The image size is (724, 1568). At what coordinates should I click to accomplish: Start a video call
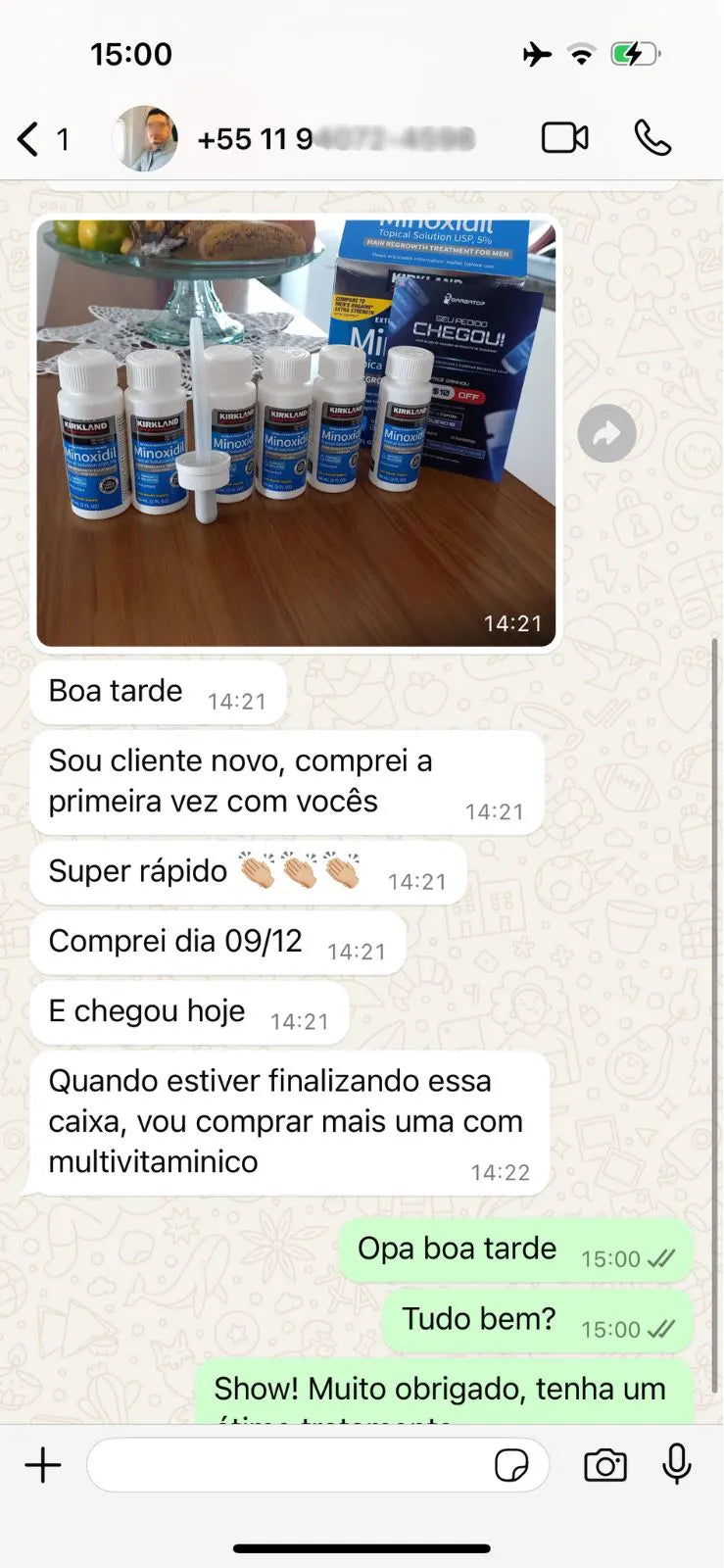pos(565,138)
